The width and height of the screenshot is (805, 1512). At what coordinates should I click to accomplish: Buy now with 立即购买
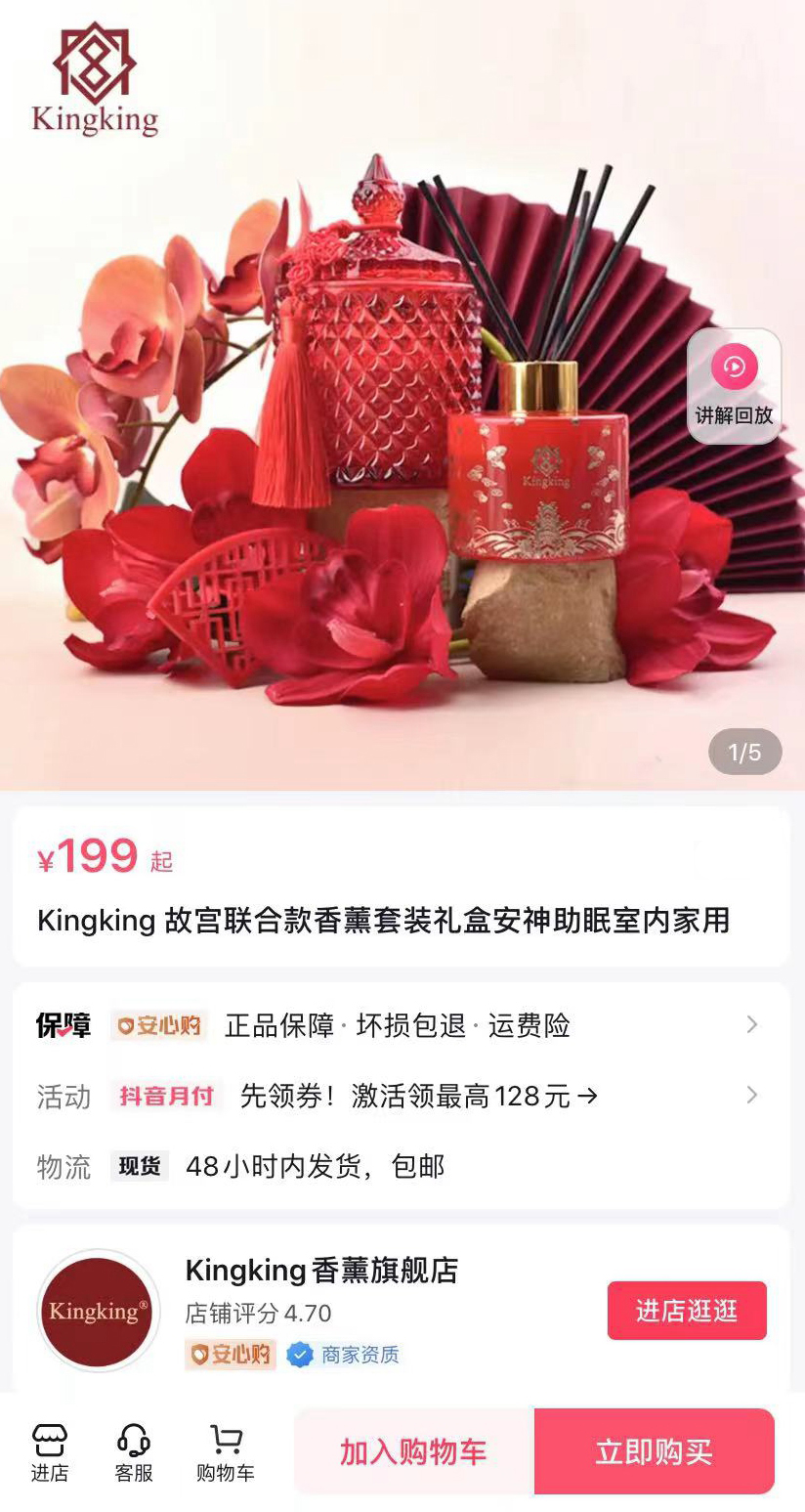click(654, 1451)
